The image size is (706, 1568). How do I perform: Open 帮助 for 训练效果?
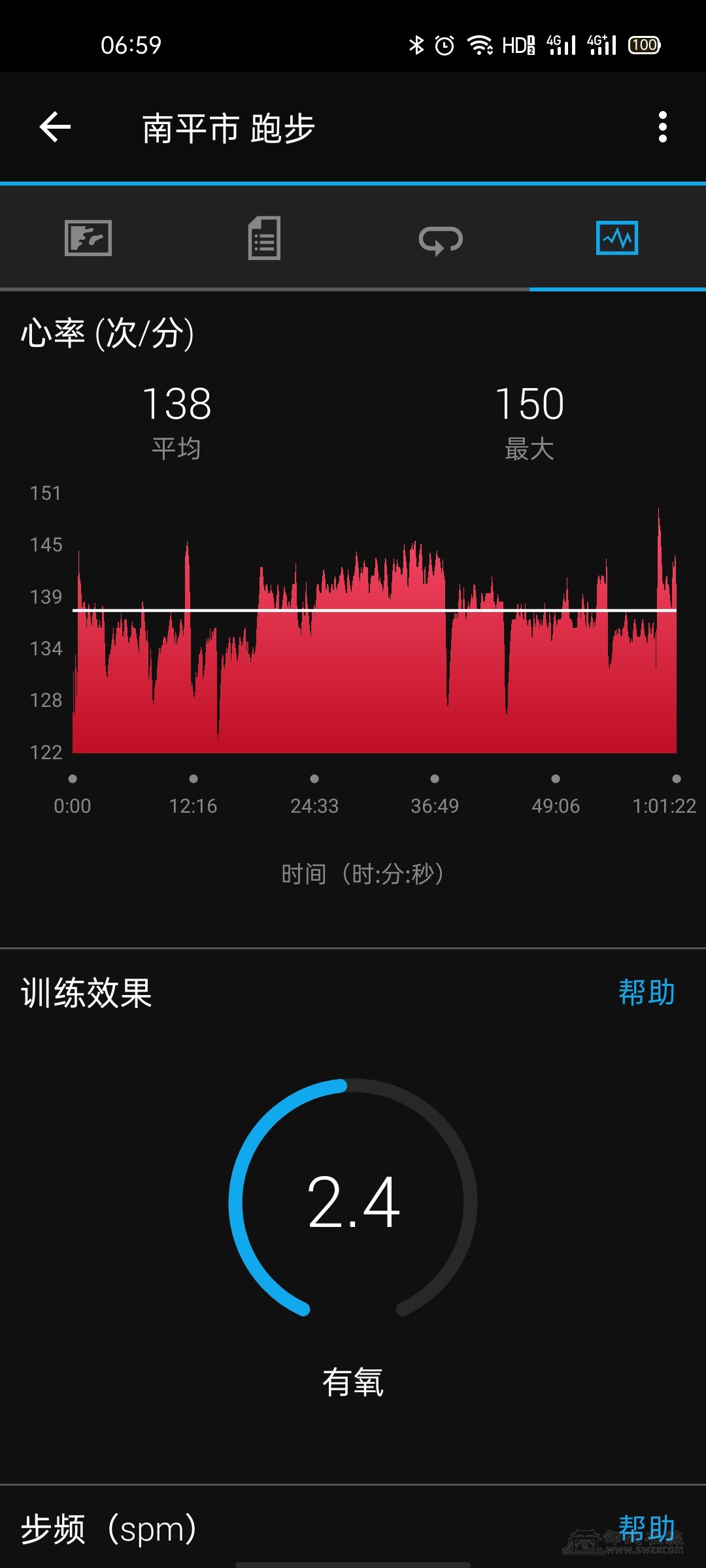pos(646,992)
